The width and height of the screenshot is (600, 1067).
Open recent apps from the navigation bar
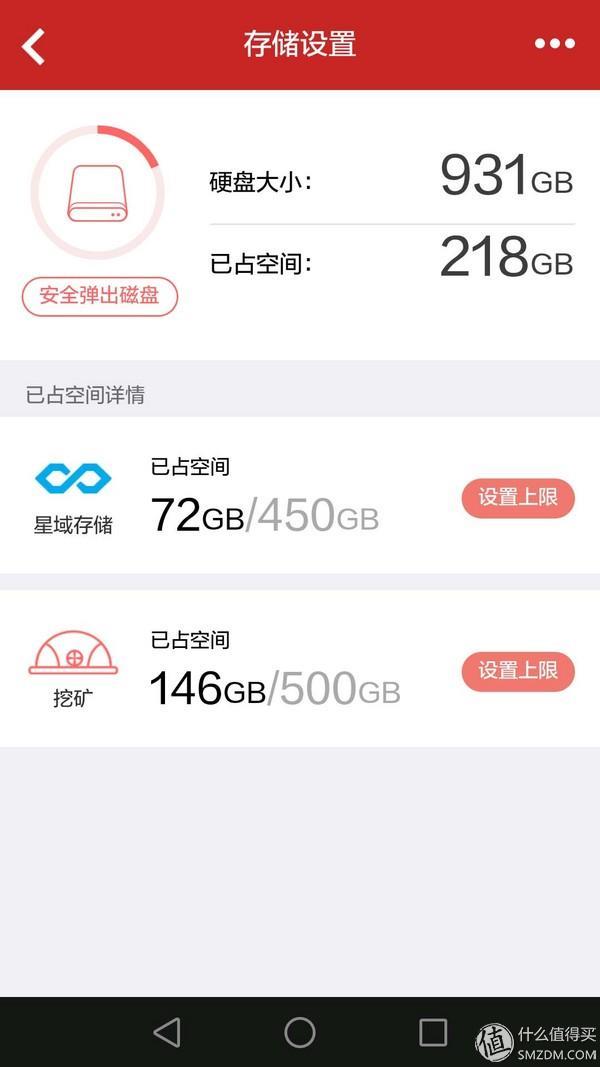(x=433, y=1032)
